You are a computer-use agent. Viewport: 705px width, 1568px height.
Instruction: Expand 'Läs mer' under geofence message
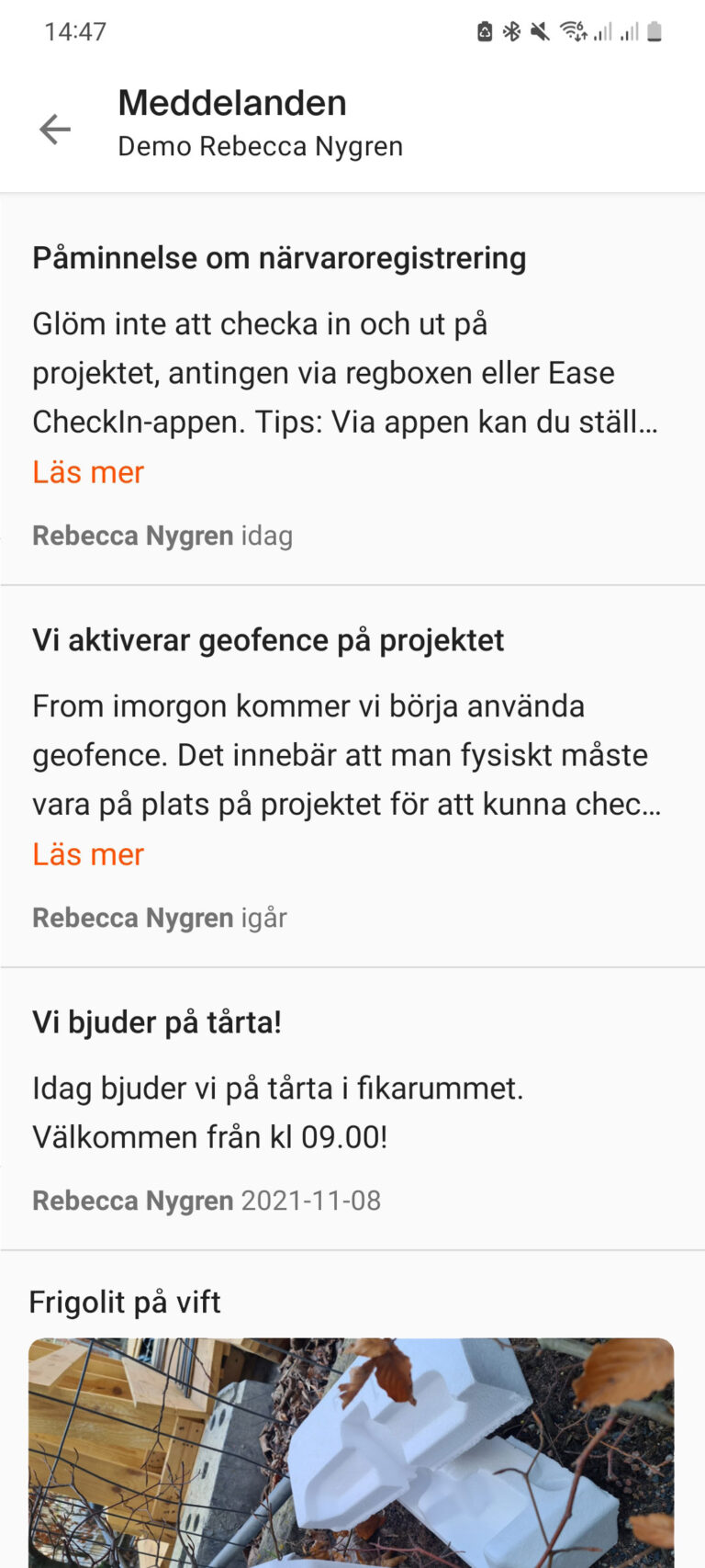tap(88, 854)
